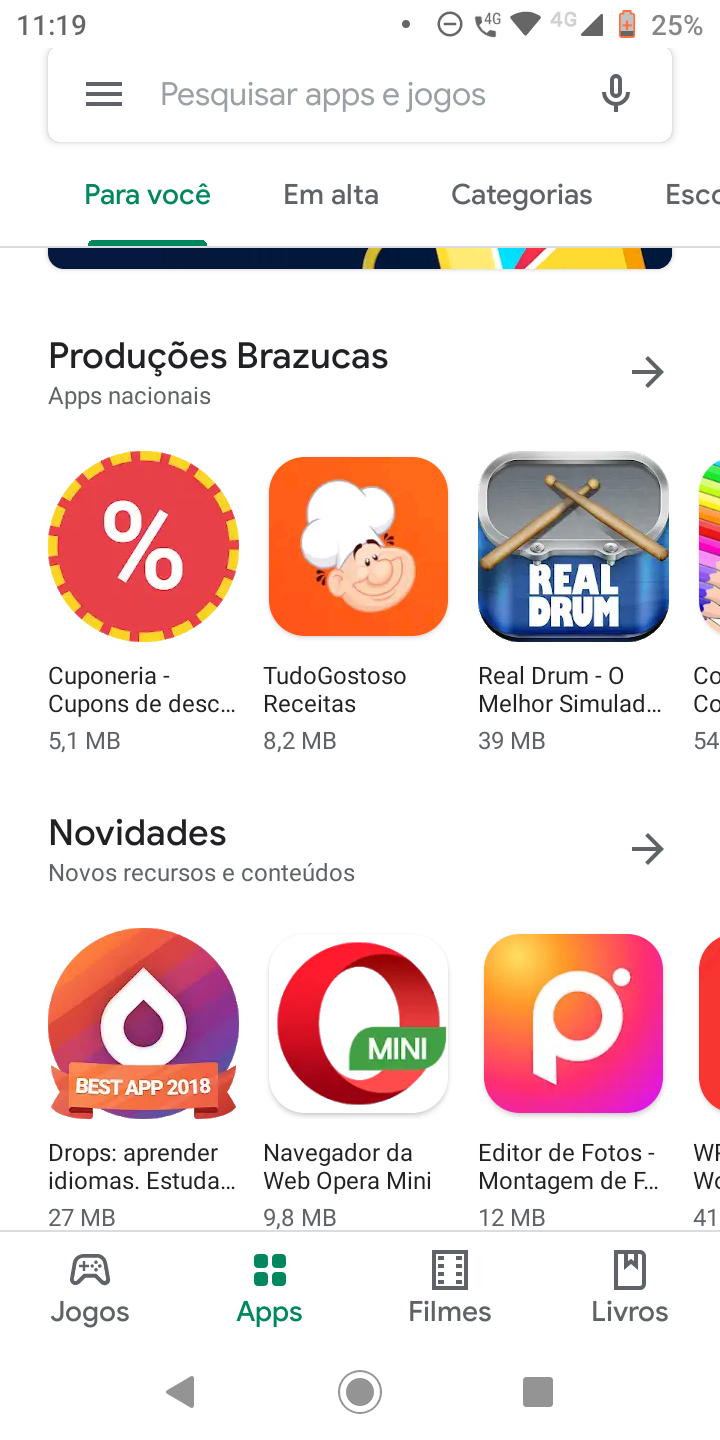Tap the system home button

[x=360, y=1391]
